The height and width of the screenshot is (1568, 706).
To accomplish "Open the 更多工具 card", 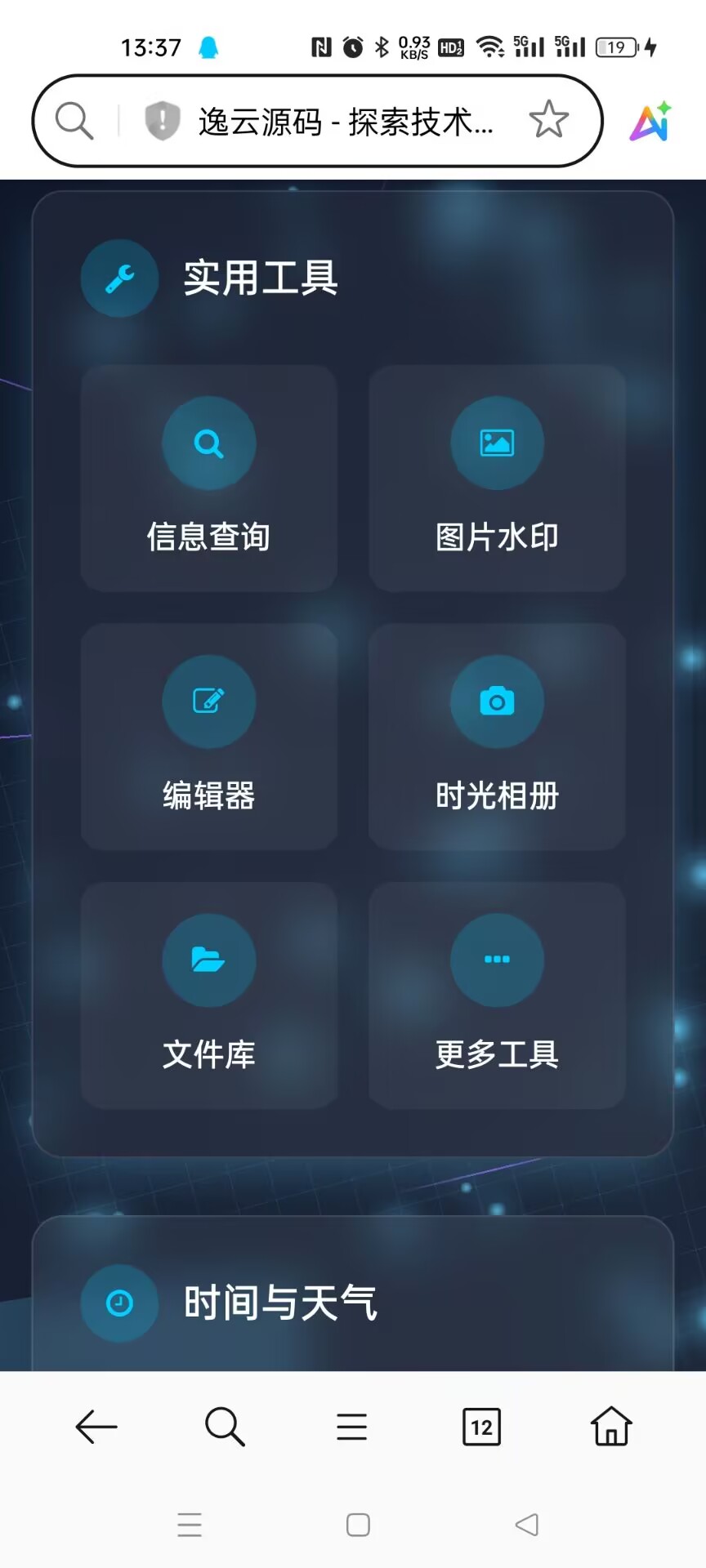I will tap(497, 996).
